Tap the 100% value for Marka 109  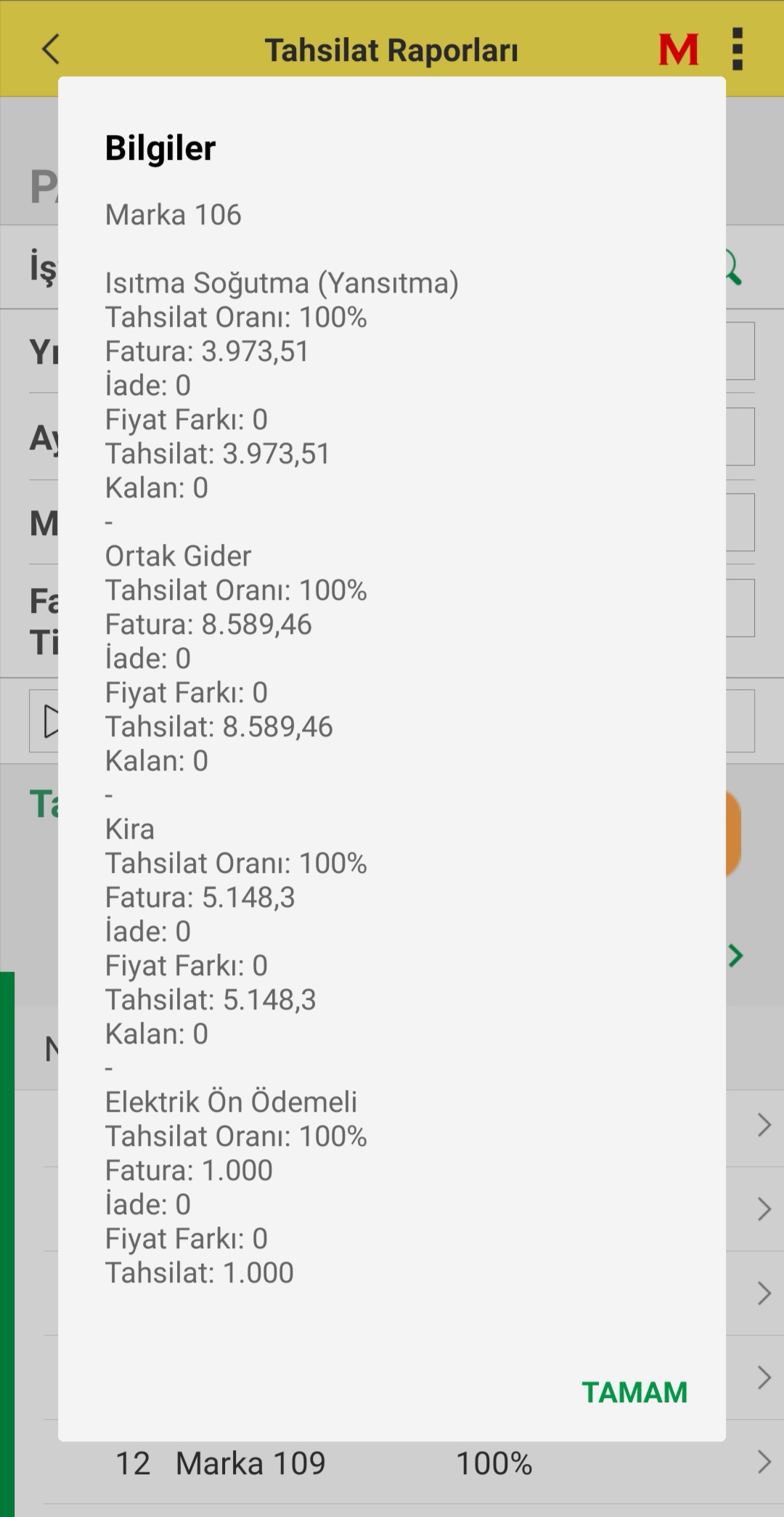(x=494, y=1462)
